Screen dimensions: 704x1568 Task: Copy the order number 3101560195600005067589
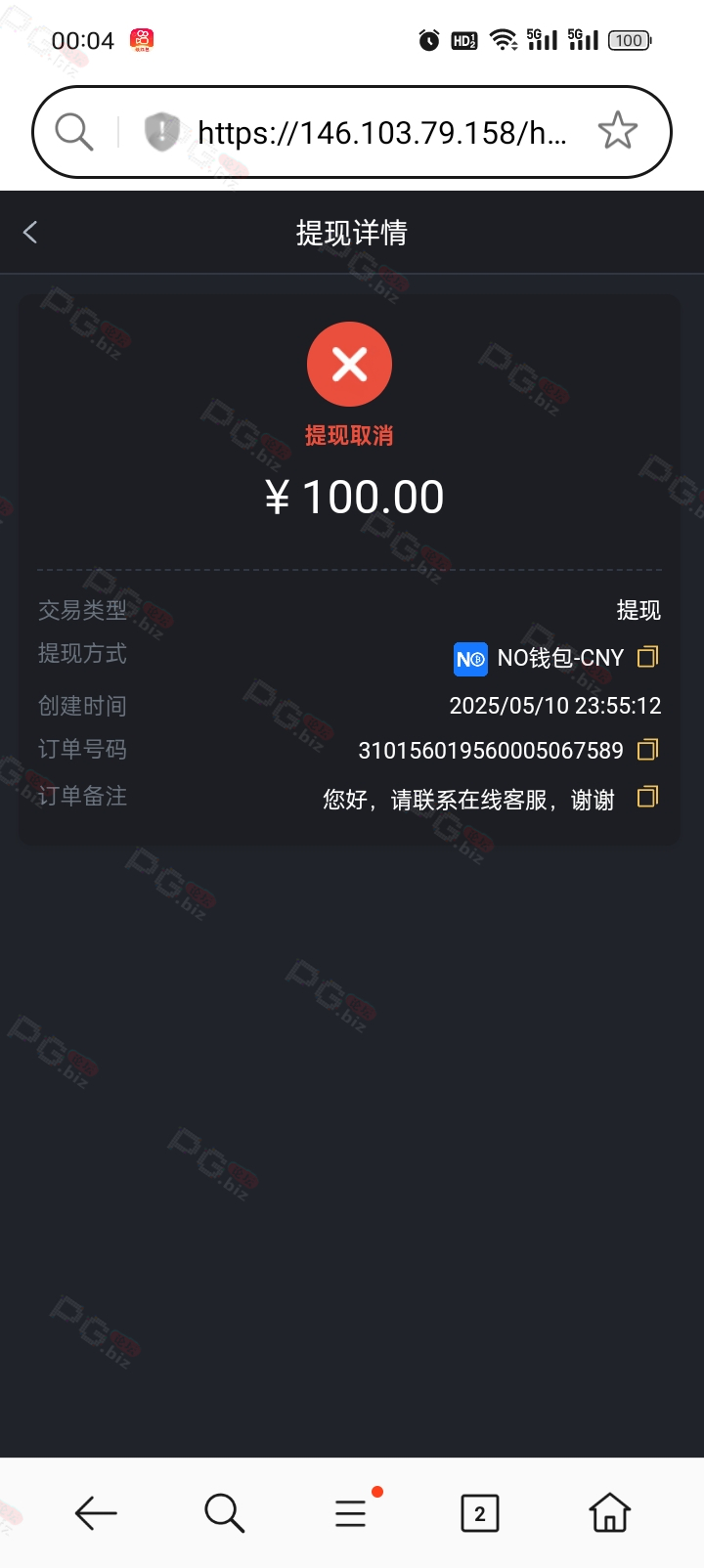(x=647, y=750)
